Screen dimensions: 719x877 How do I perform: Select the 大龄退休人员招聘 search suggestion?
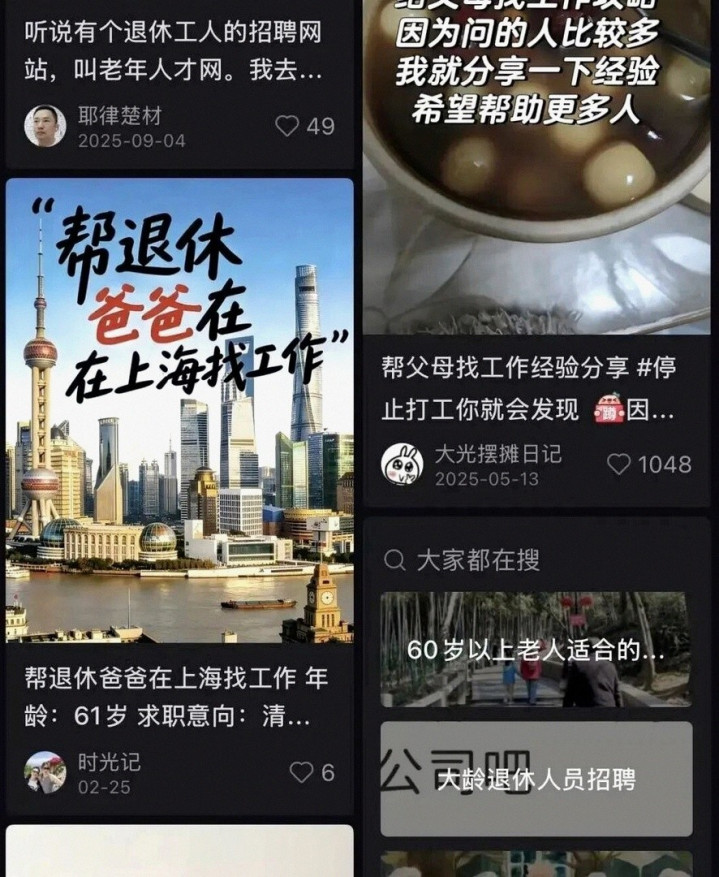tap(536, 779)
